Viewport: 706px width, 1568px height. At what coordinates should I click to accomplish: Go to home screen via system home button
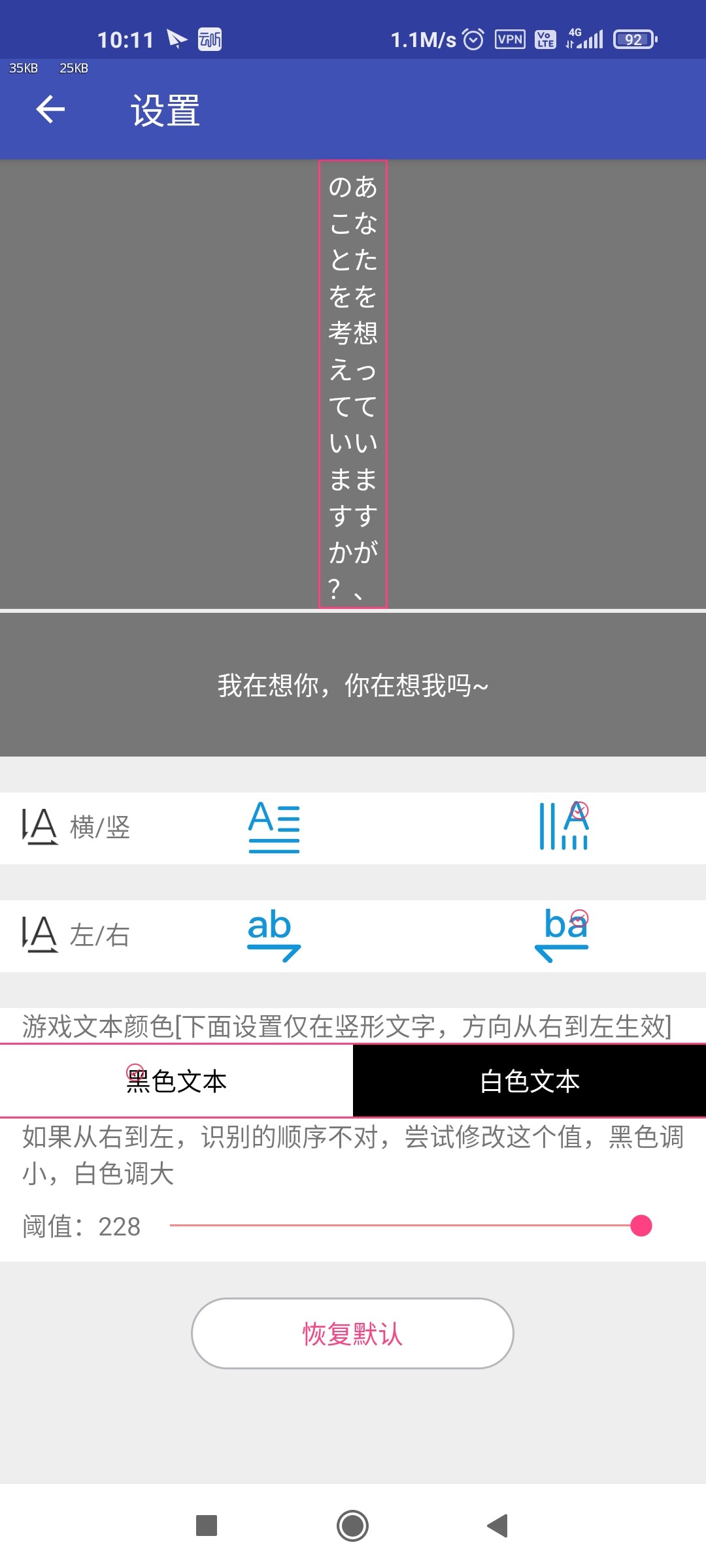coord(352,1526)
